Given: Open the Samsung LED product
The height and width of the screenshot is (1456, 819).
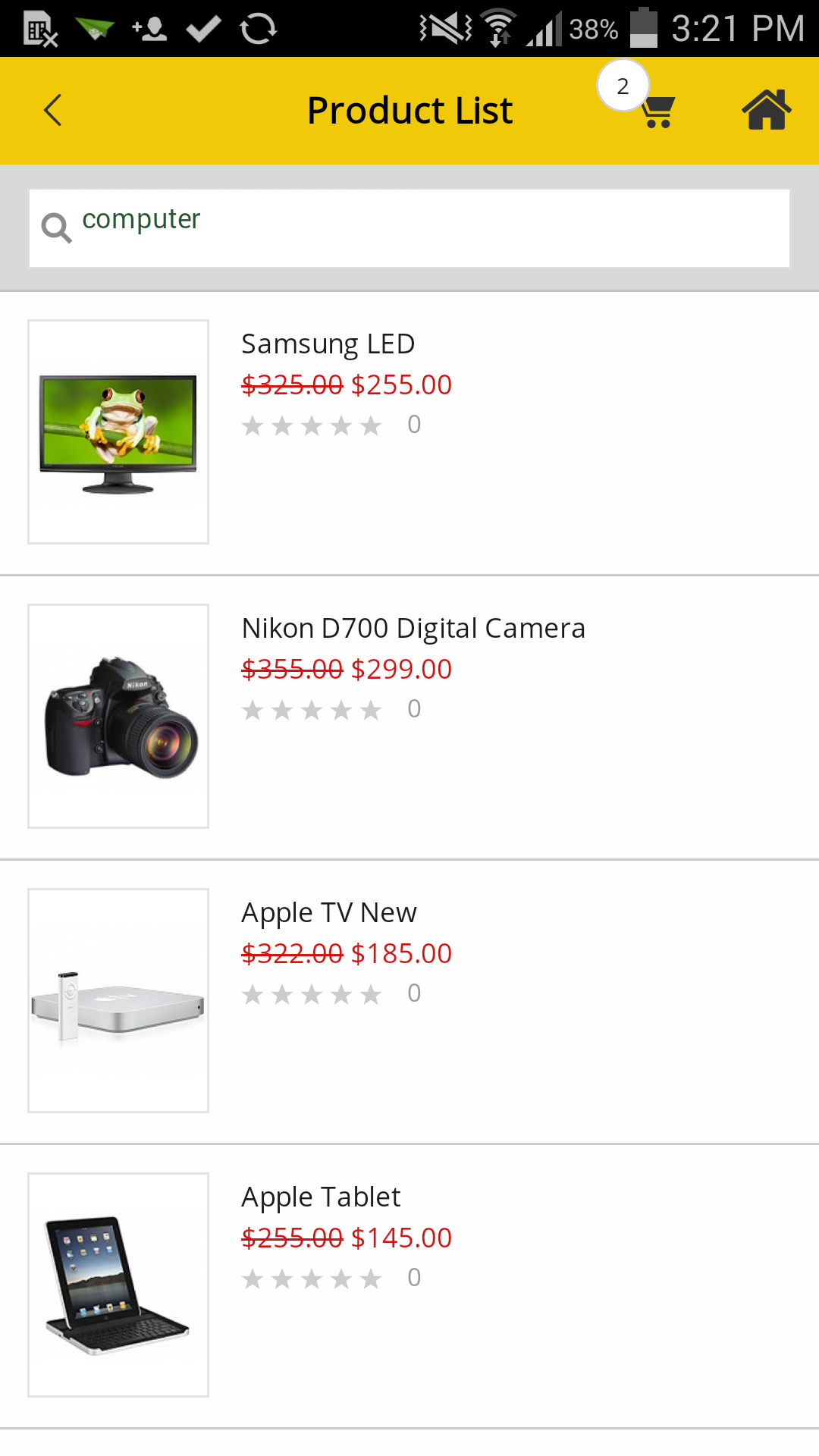Looking at the screenshot, I should click(x=328, y=344).
